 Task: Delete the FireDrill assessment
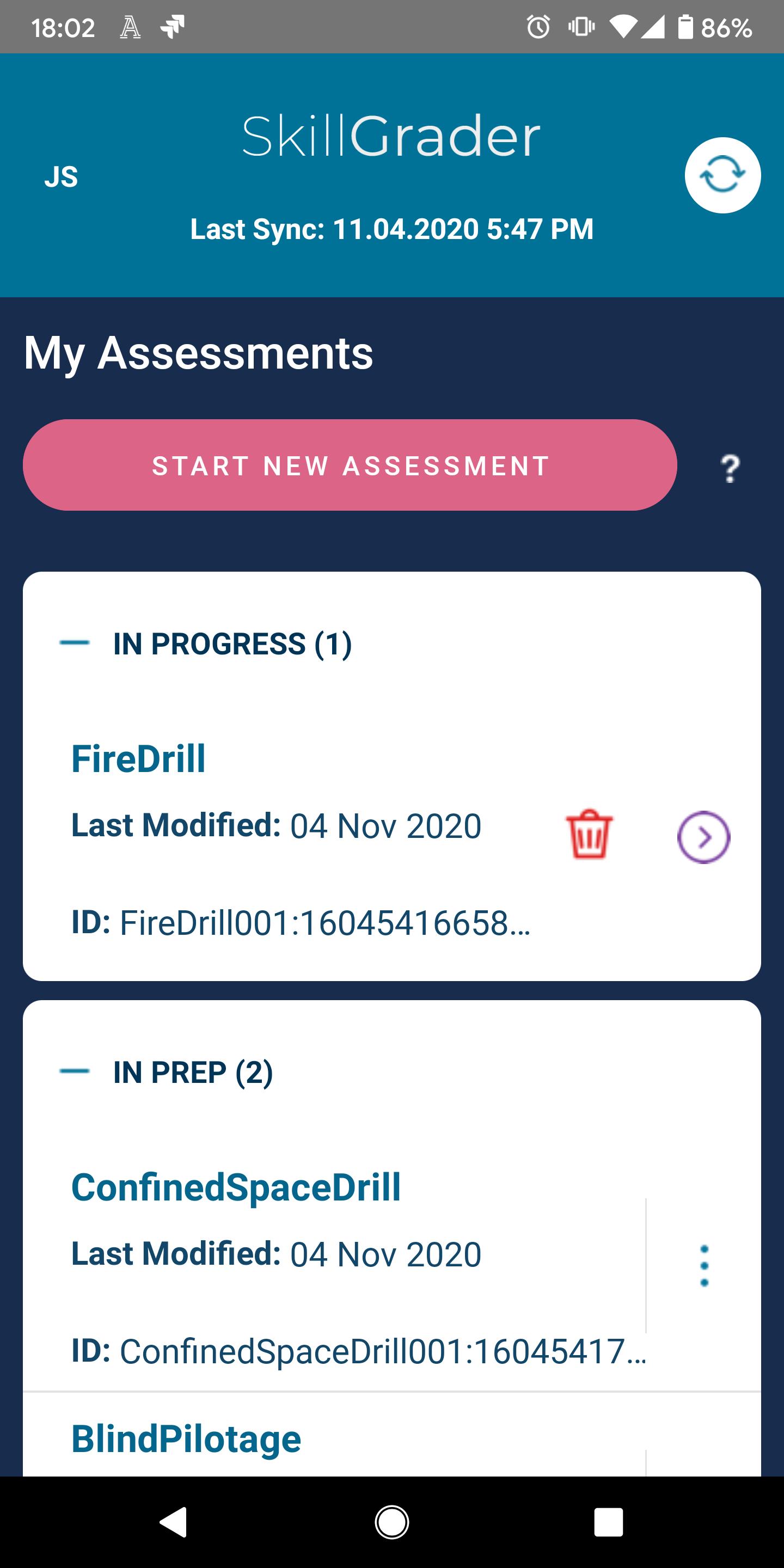589,835
